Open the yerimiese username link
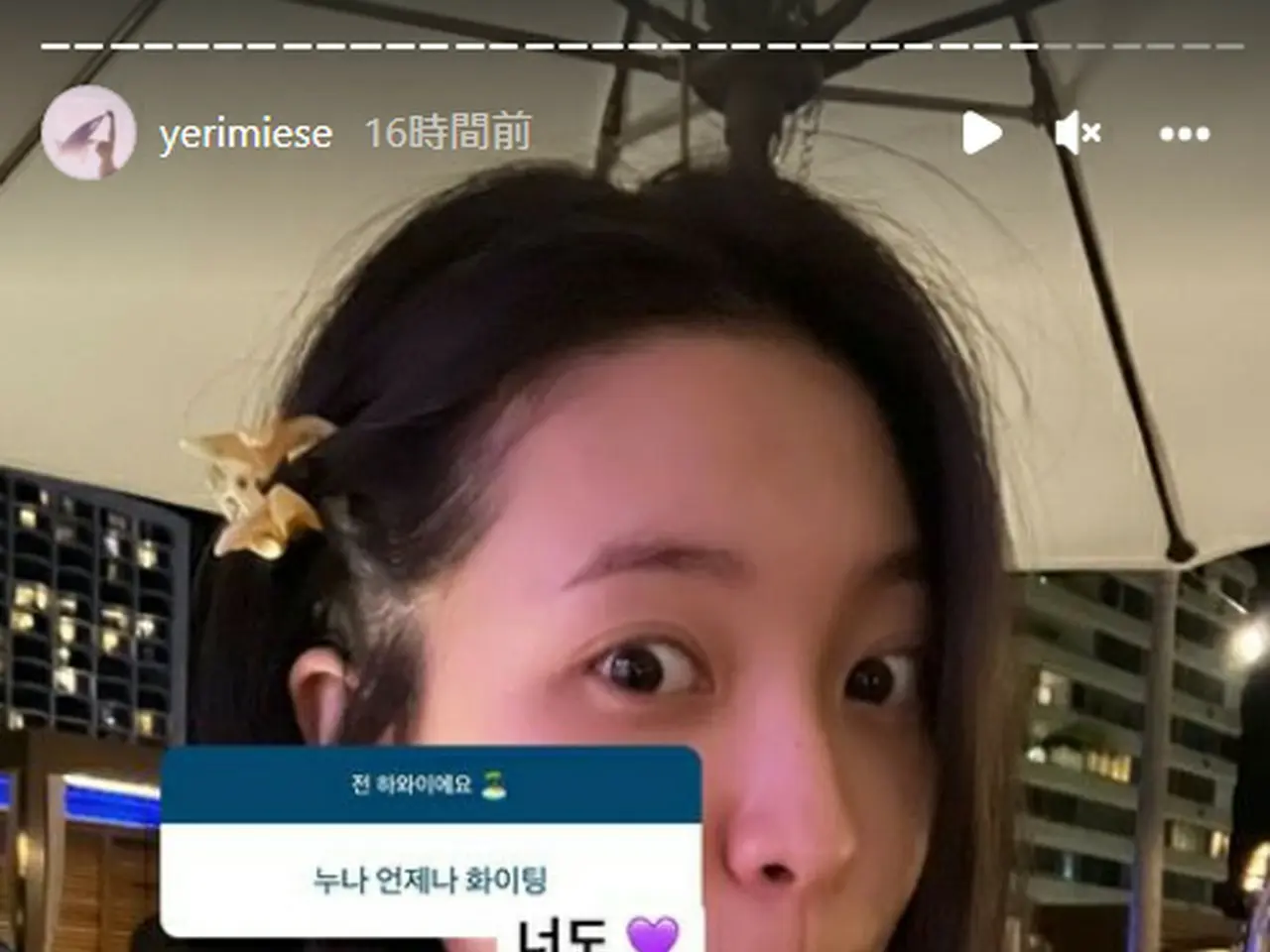The image size is (1270, 952). (x=245, y=134)
